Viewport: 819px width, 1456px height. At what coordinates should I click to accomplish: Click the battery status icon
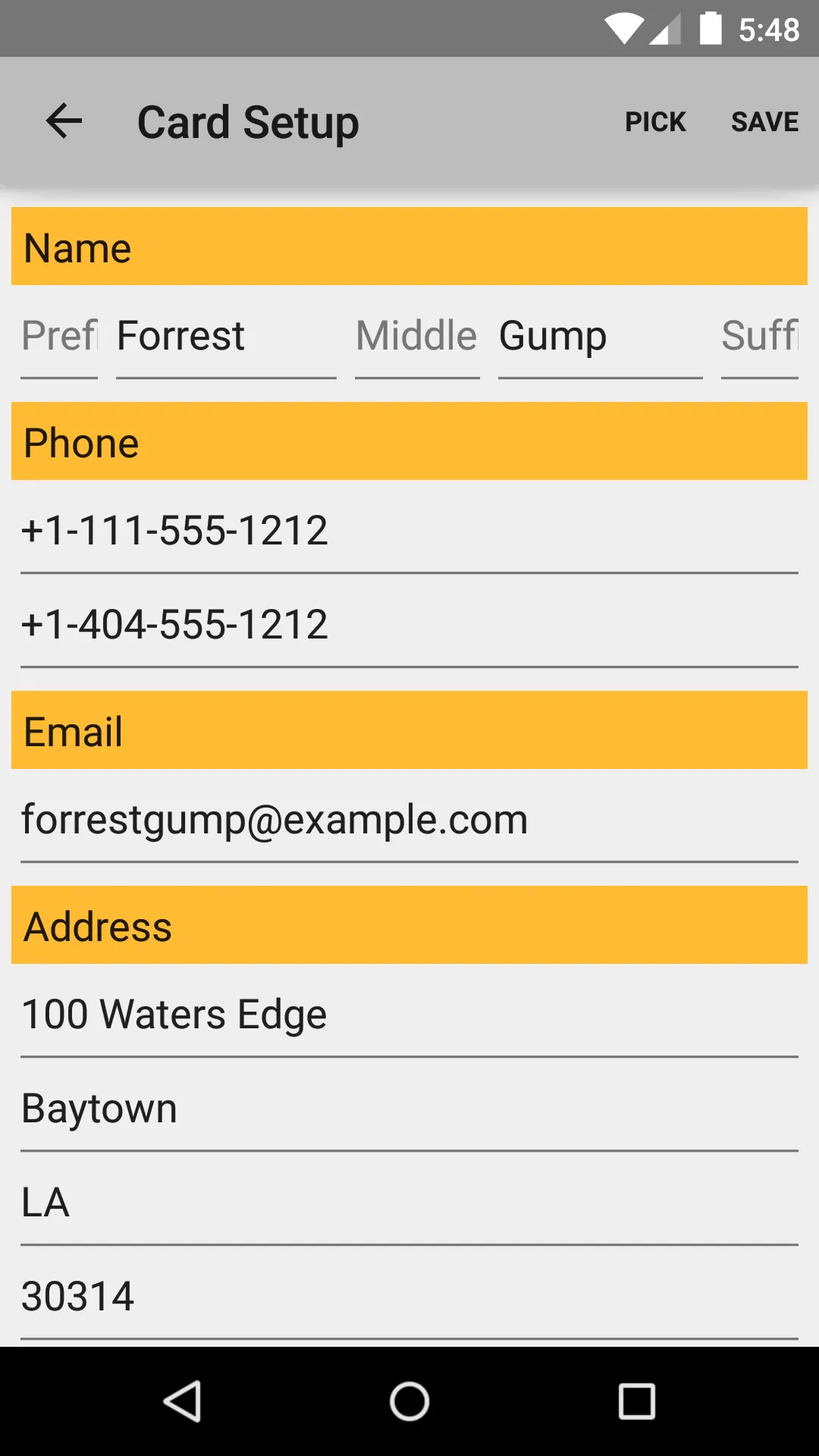pyautogui.click(x=711, y=29)
